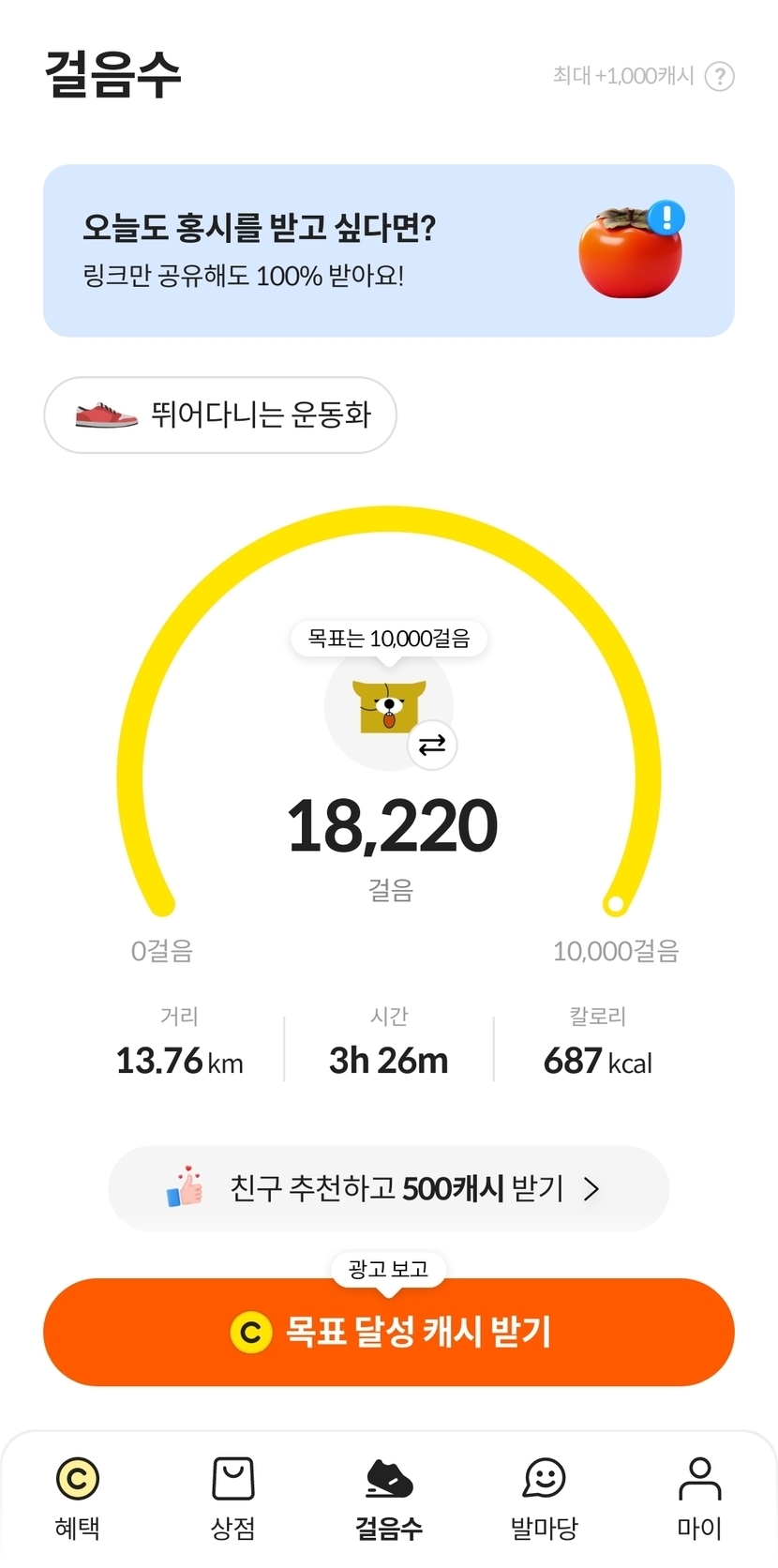Viewport: 778px width, 1568px height.
Task: Switch to the 혜택 tab
Action: tap(78, 1498)
